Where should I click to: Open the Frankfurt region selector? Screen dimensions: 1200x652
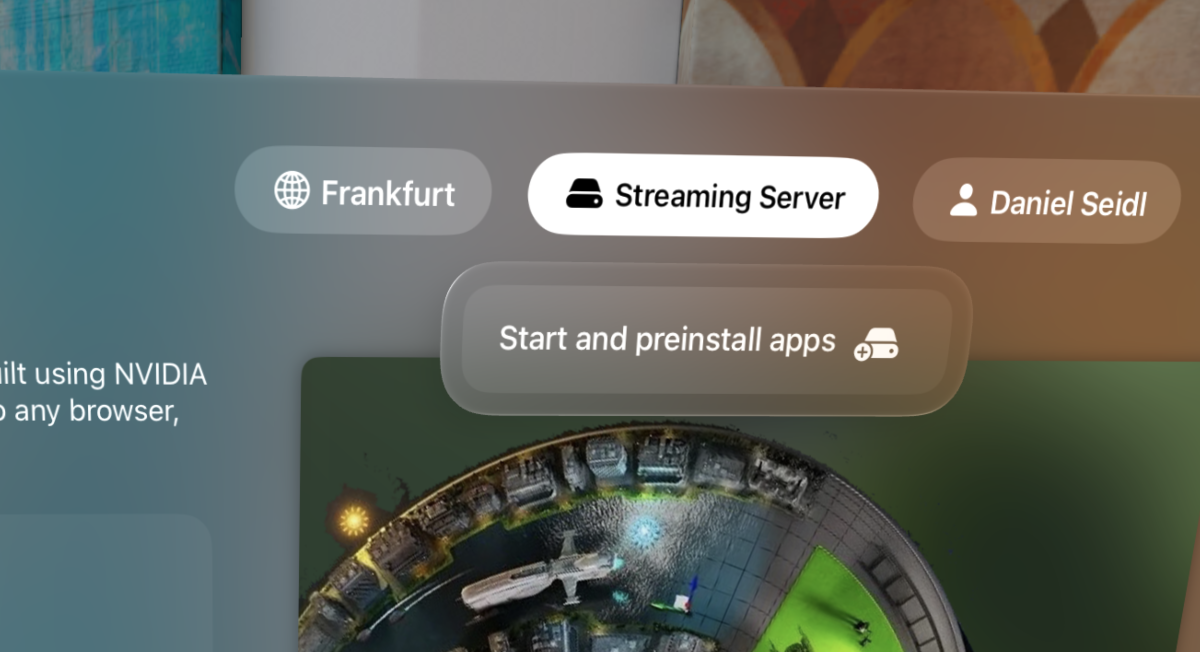[x=363, y=191]
